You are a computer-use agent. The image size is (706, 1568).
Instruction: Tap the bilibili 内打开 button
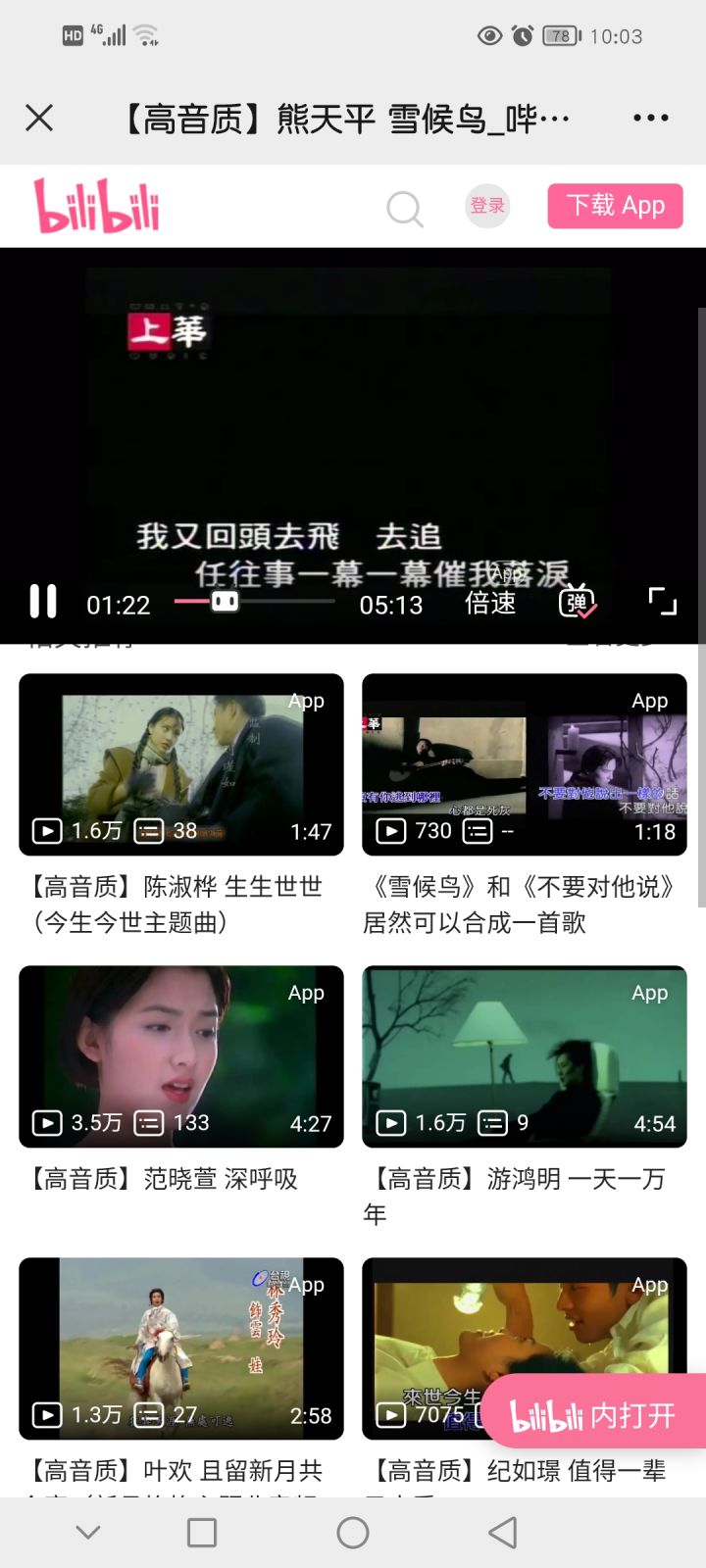click(593, 1415)
